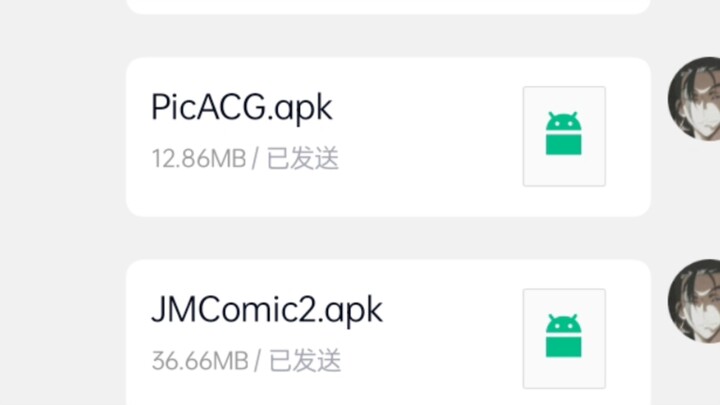Open the PicACG.apk file message
Image resolution: width=720 pixels, height=405 pixels.
(388, 137)
